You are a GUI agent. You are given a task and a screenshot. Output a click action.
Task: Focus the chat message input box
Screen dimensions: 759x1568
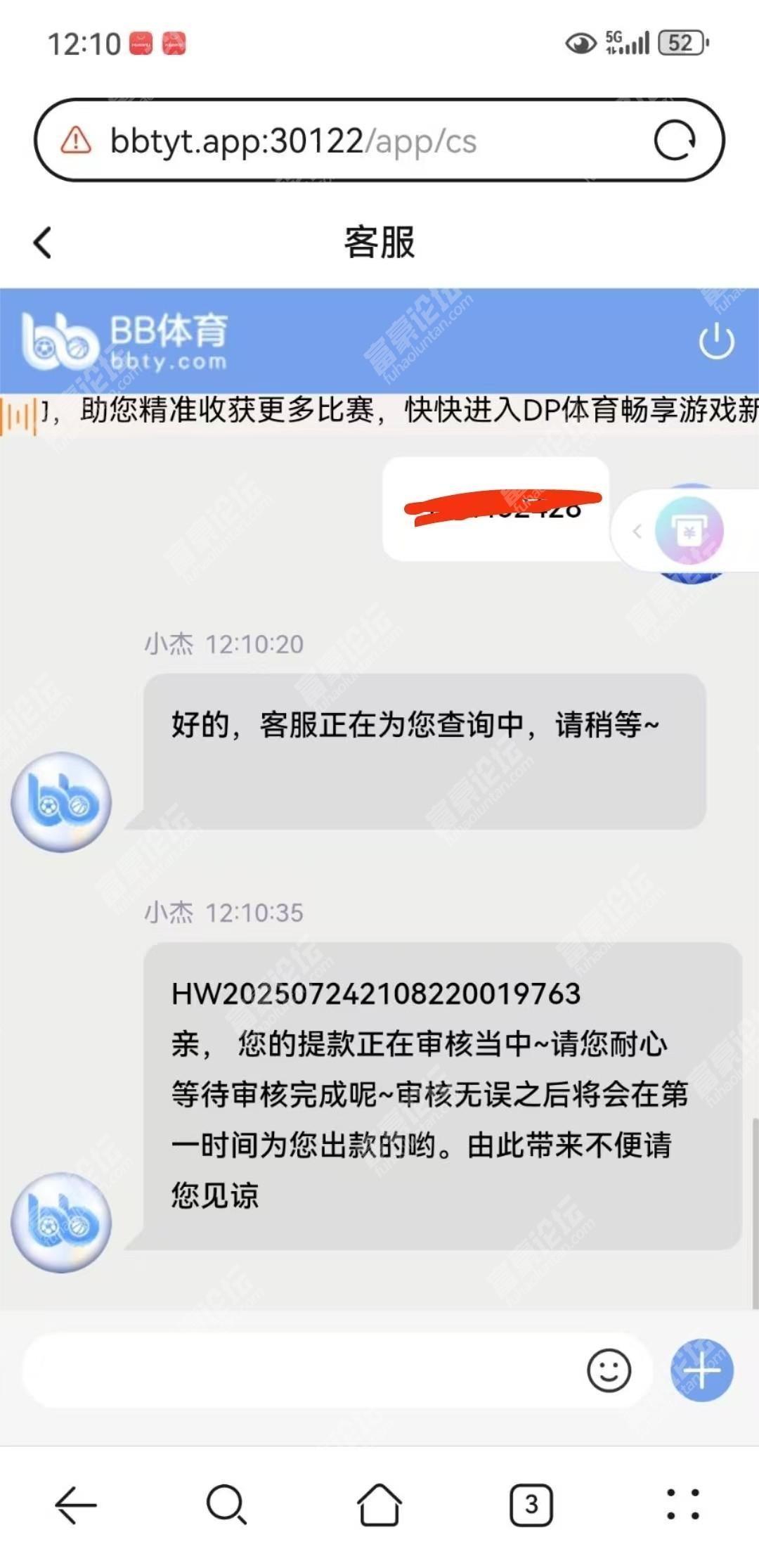(295, 1370)
